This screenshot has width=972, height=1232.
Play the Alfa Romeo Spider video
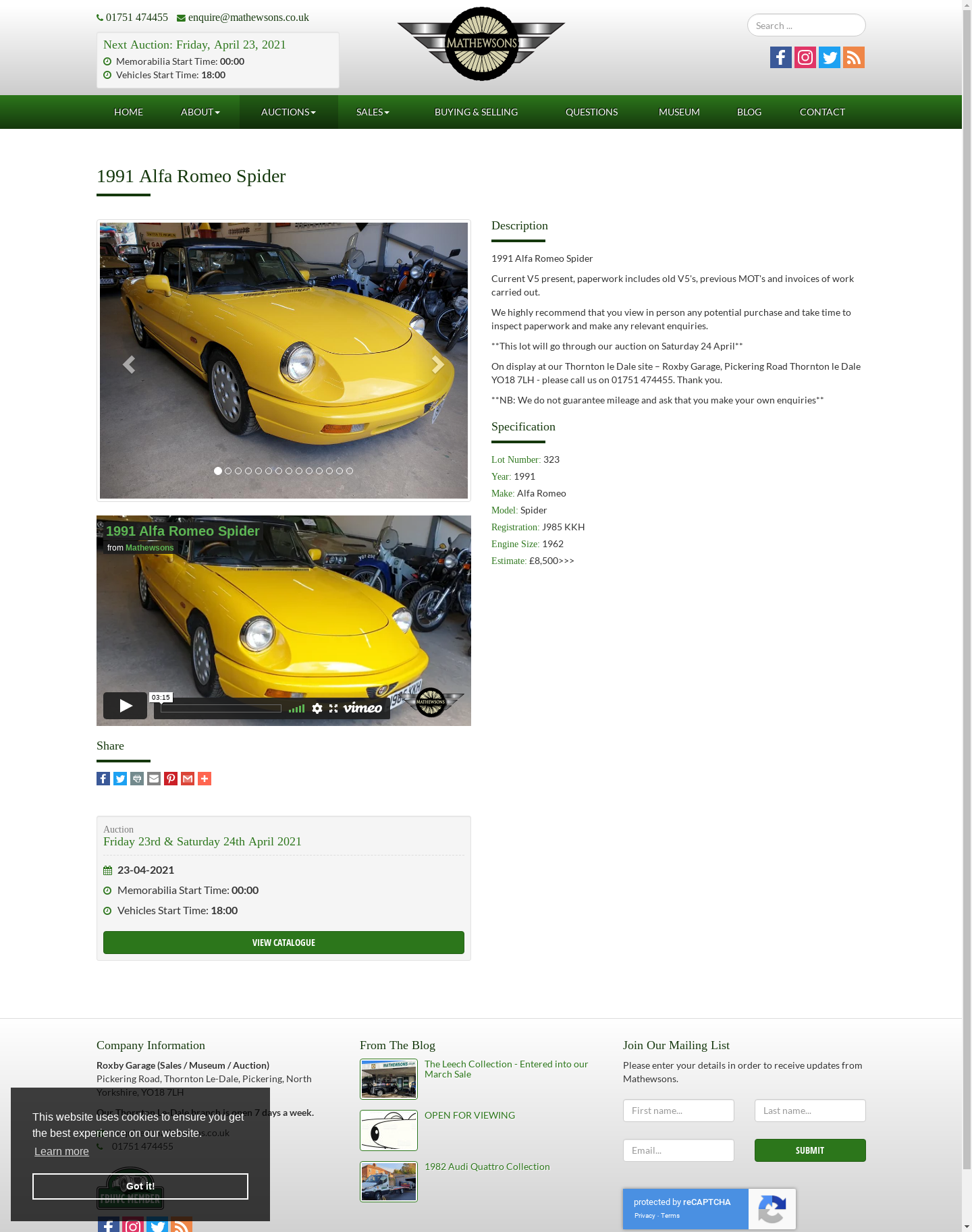coord(126,706)
